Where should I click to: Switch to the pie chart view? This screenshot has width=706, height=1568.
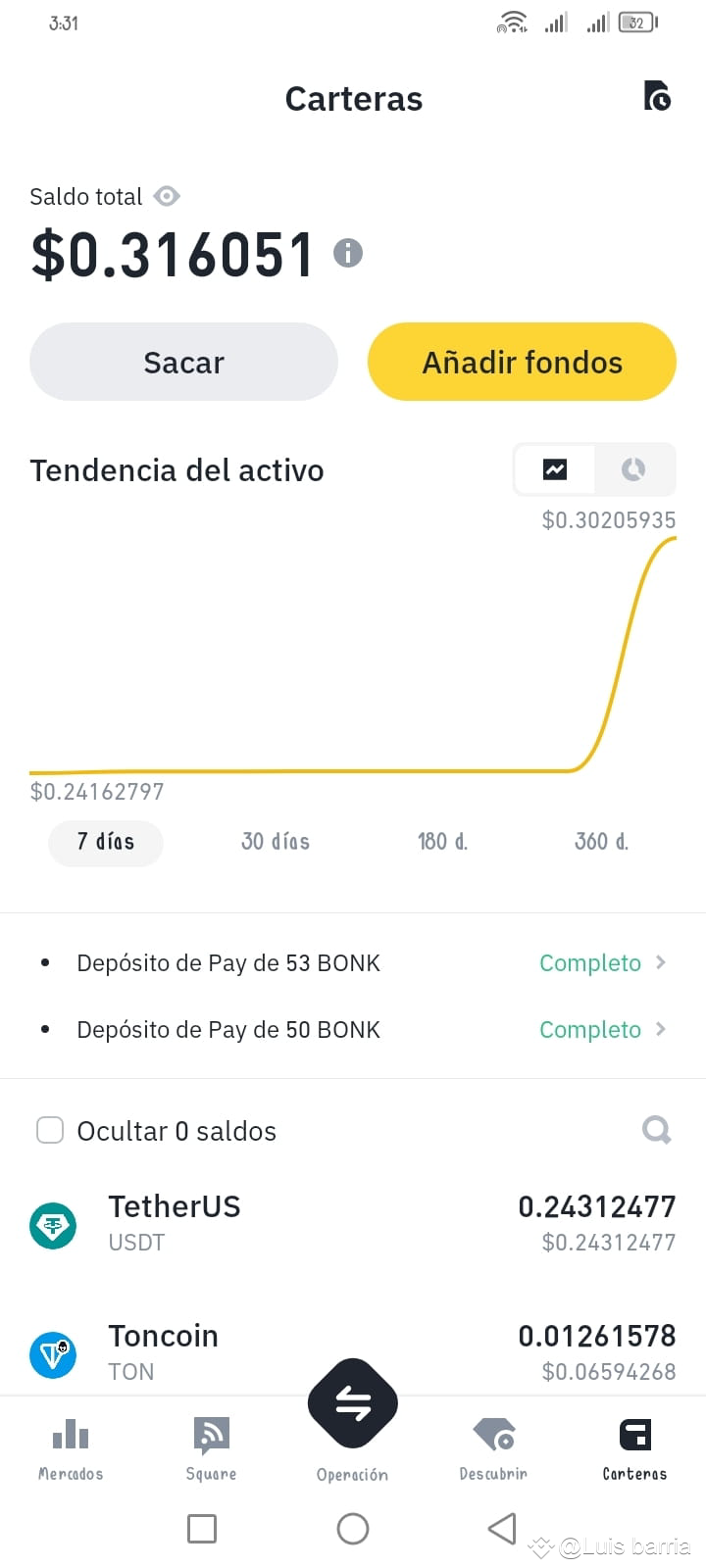tap(633, 469)
